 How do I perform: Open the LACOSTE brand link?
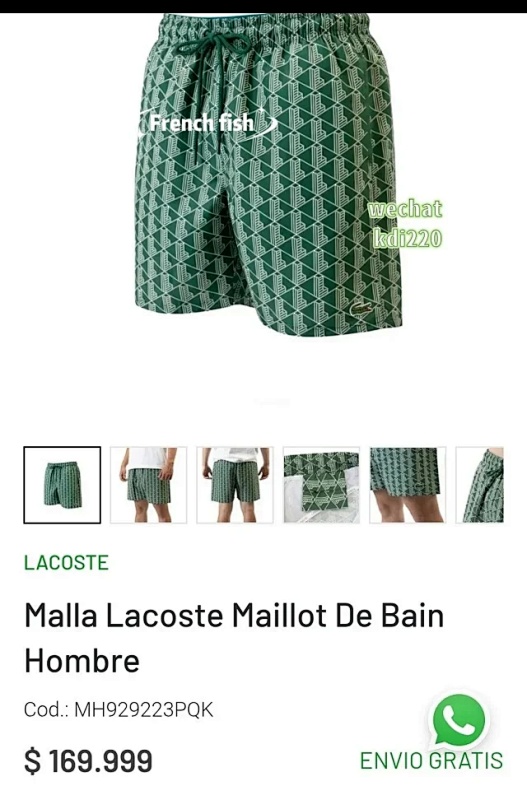(x=66, y=563)
